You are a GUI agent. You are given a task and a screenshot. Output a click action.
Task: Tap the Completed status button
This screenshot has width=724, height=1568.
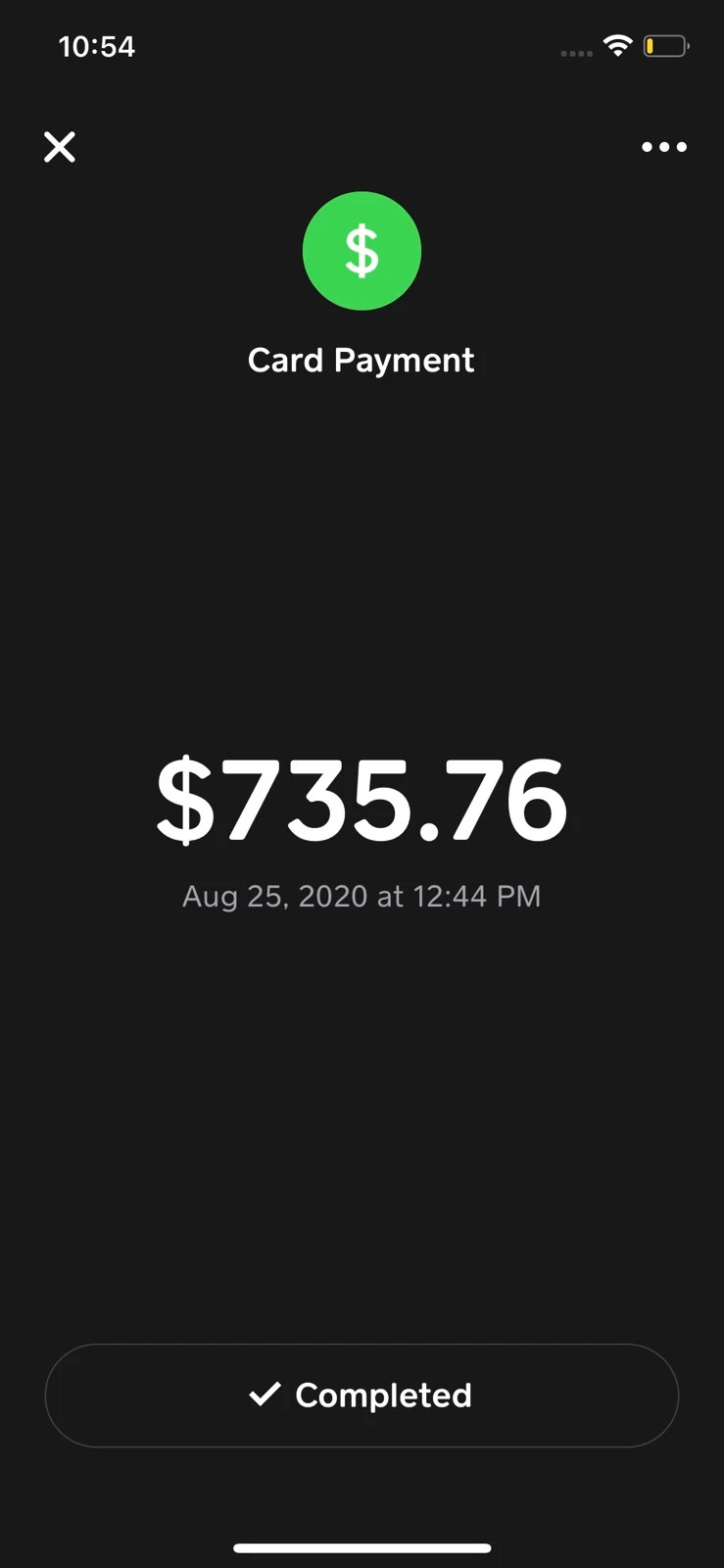coord(362,1396)
